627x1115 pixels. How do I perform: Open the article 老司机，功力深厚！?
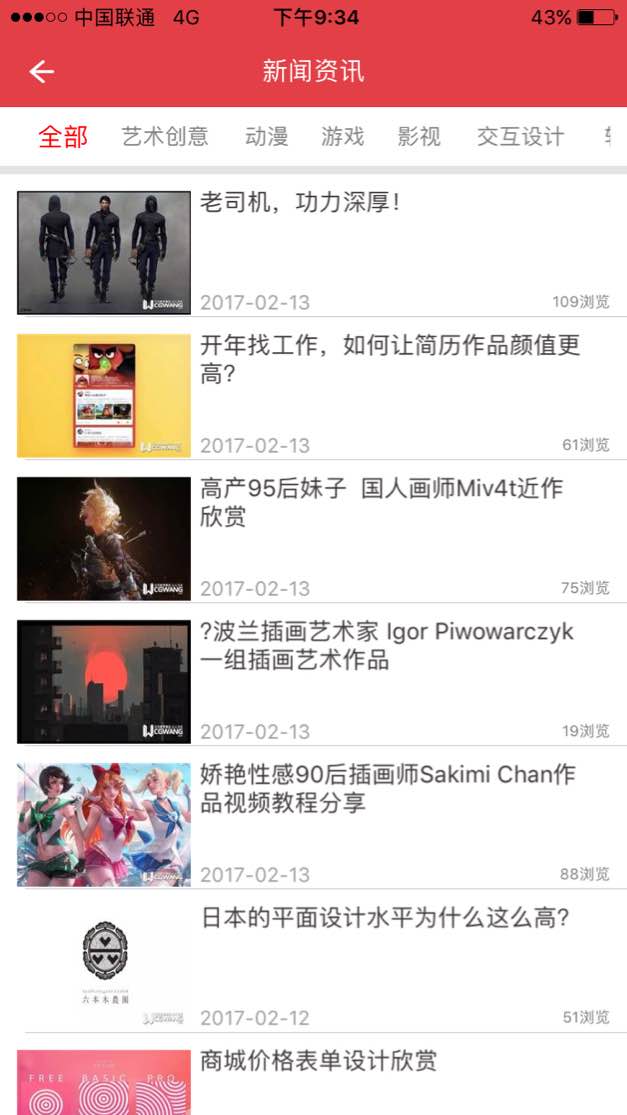pos(300,203)
